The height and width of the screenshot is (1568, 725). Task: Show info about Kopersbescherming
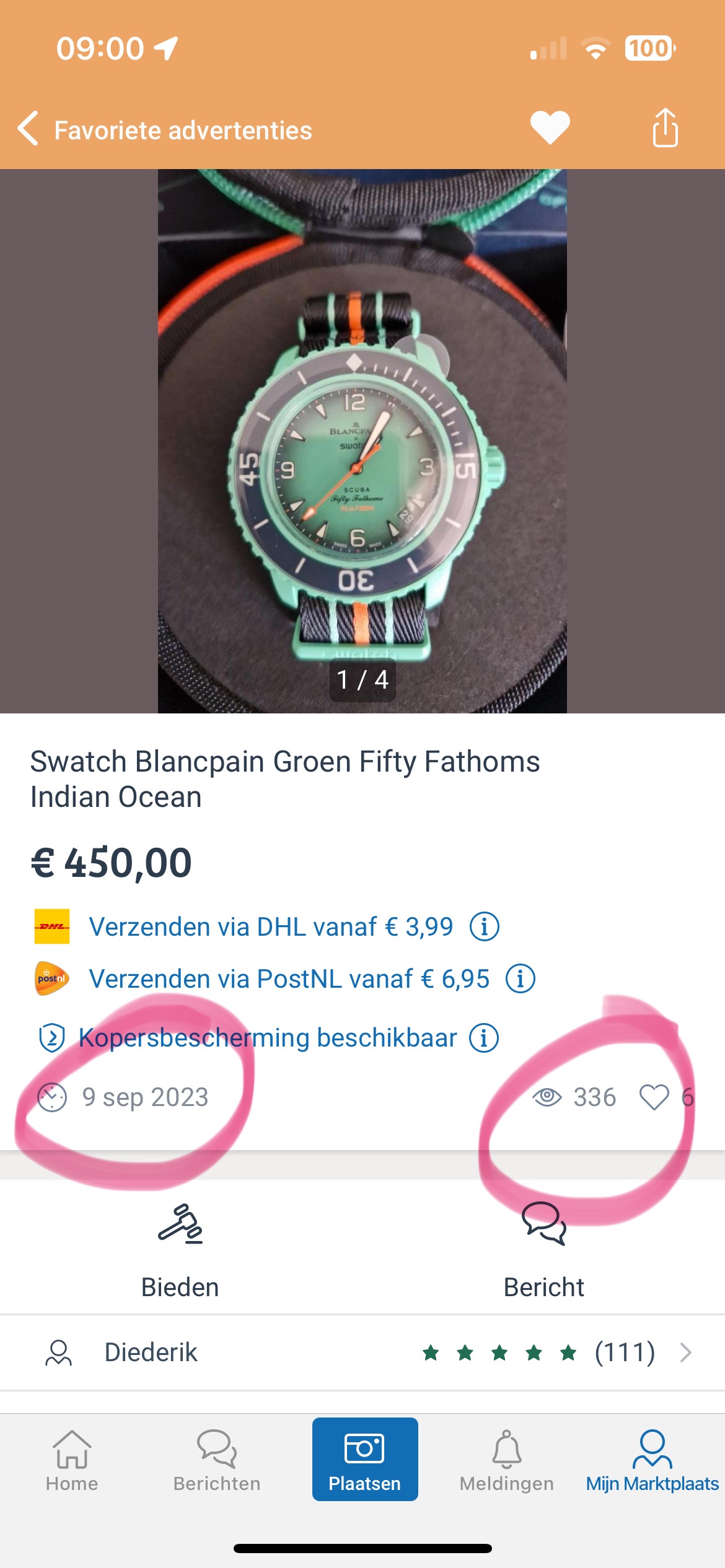[x=483, y=1038]
